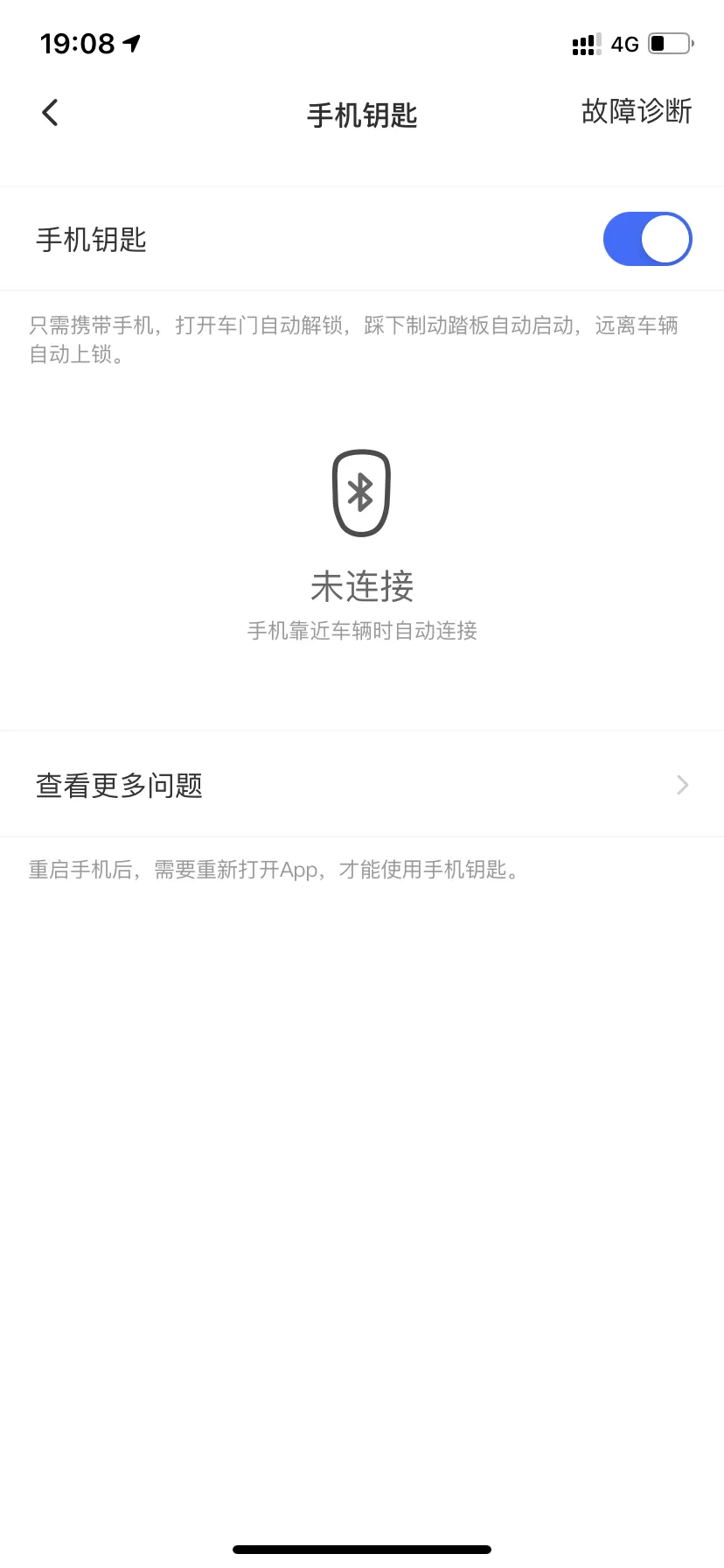The height and width of the screenshot is (1568, 724).
Task: Turn off the 手机钥匙 switch
Action: pos(647,239)
